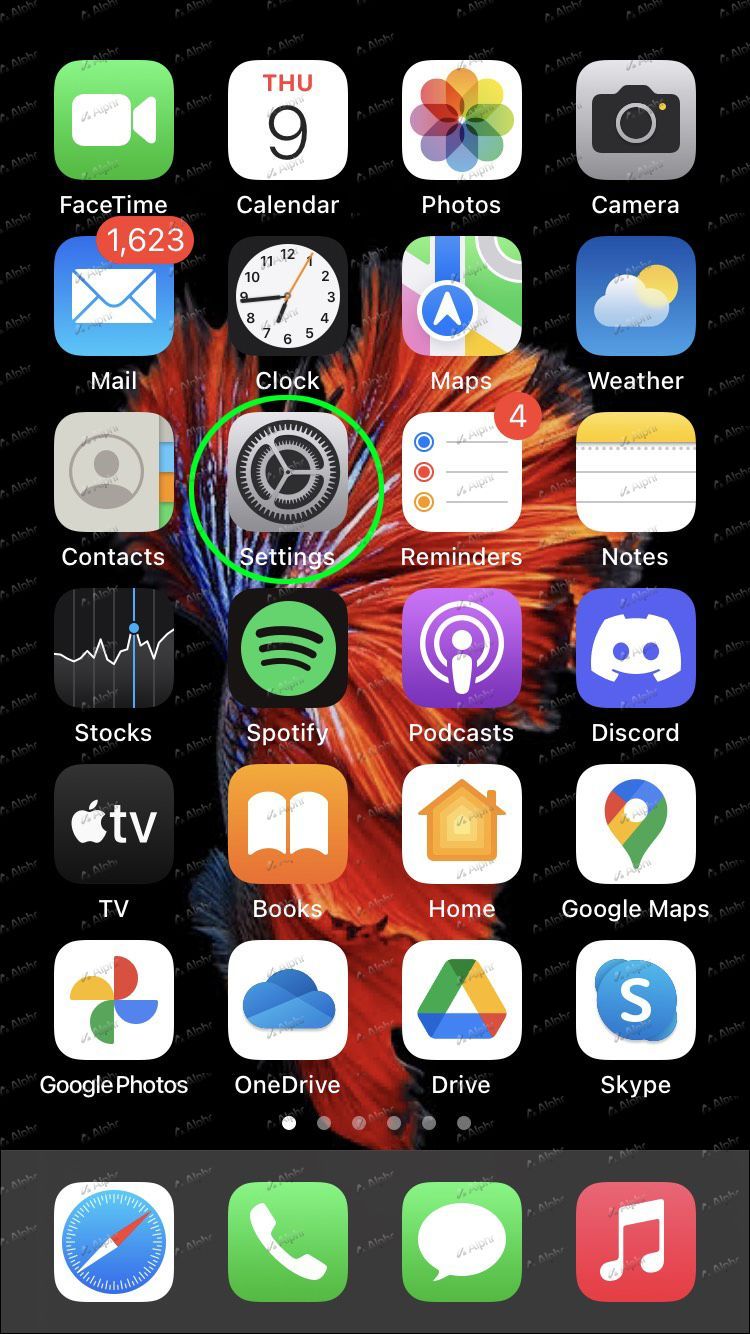Viewport: 750px width, 1334px height.
Task: Open Safari from the dock
Action: 113,1242
